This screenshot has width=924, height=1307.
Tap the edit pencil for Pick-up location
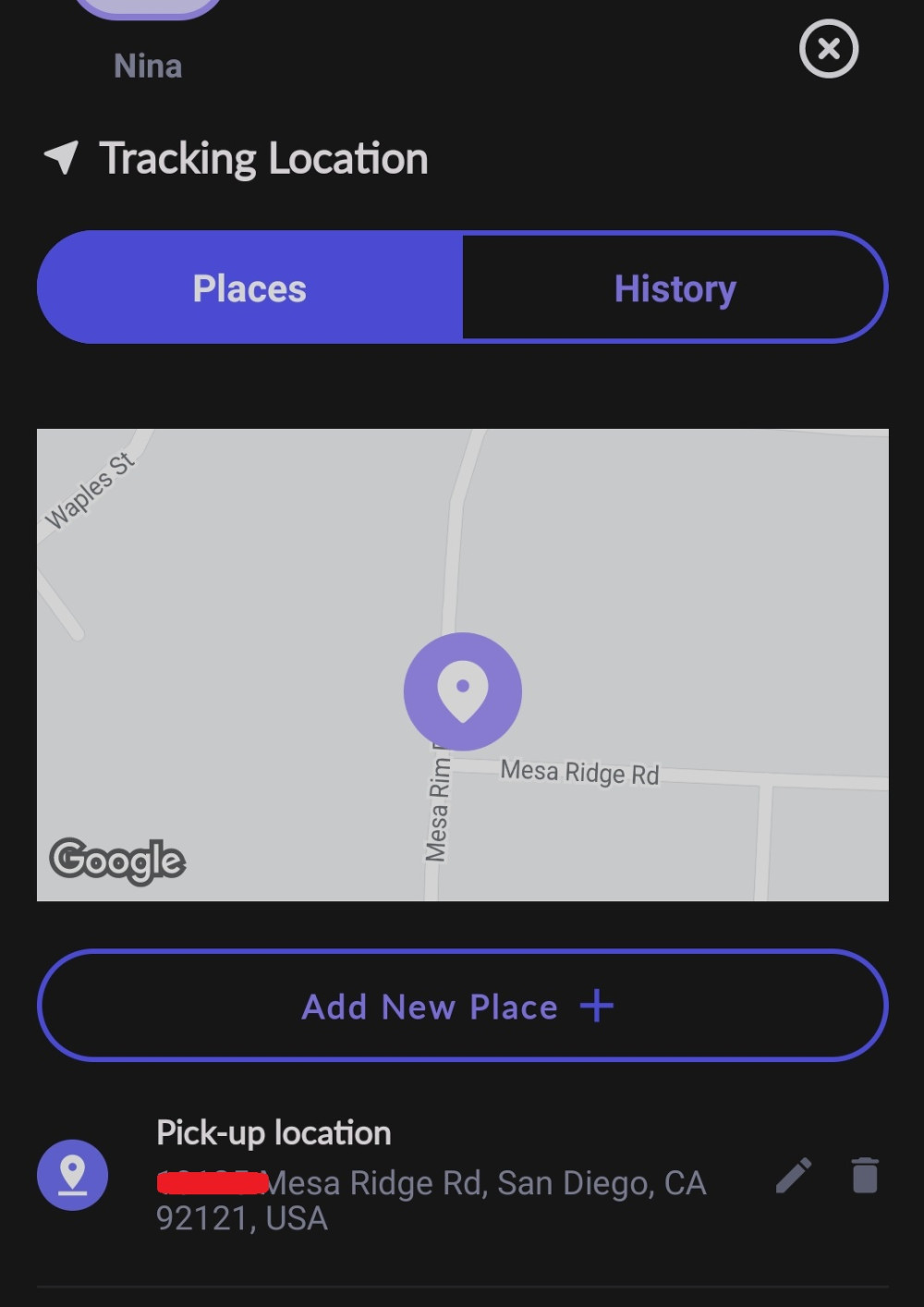pyautogui.click(x=794, y=1176)
